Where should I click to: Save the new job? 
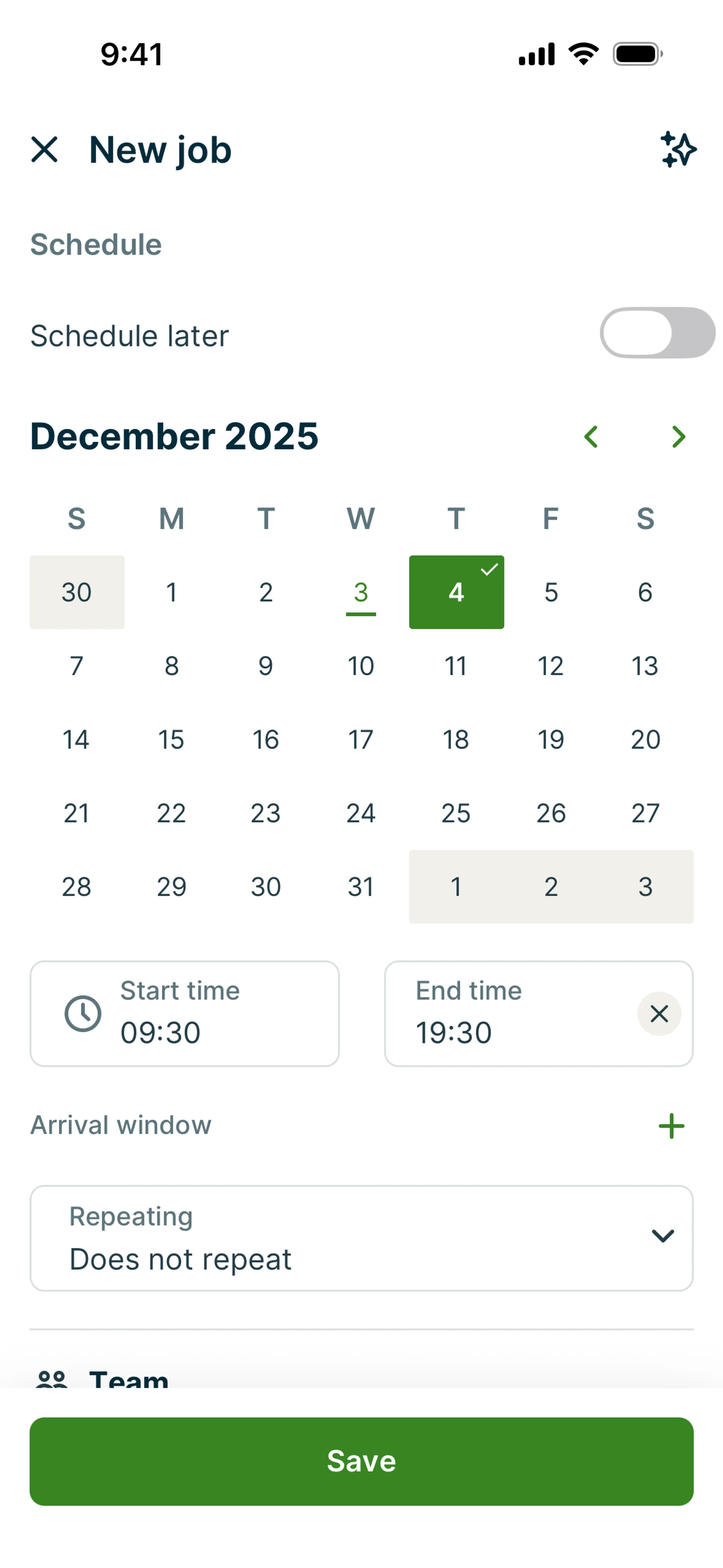coord(361,1461)
